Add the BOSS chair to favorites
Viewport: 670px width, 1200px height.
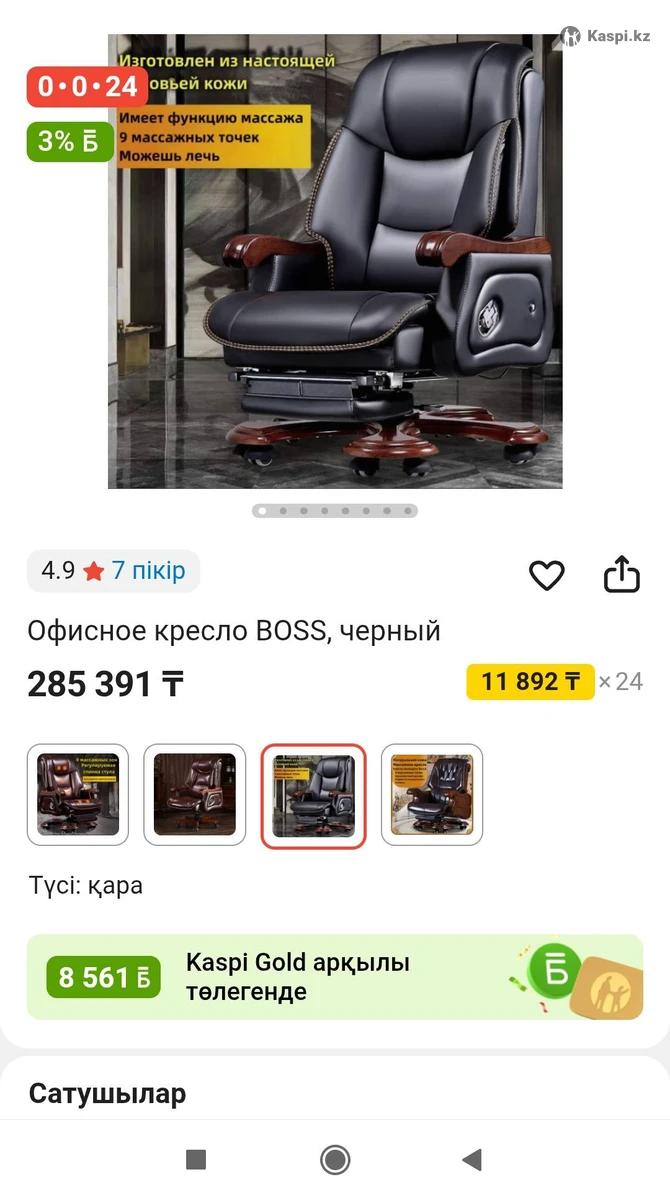click(546, 575)
